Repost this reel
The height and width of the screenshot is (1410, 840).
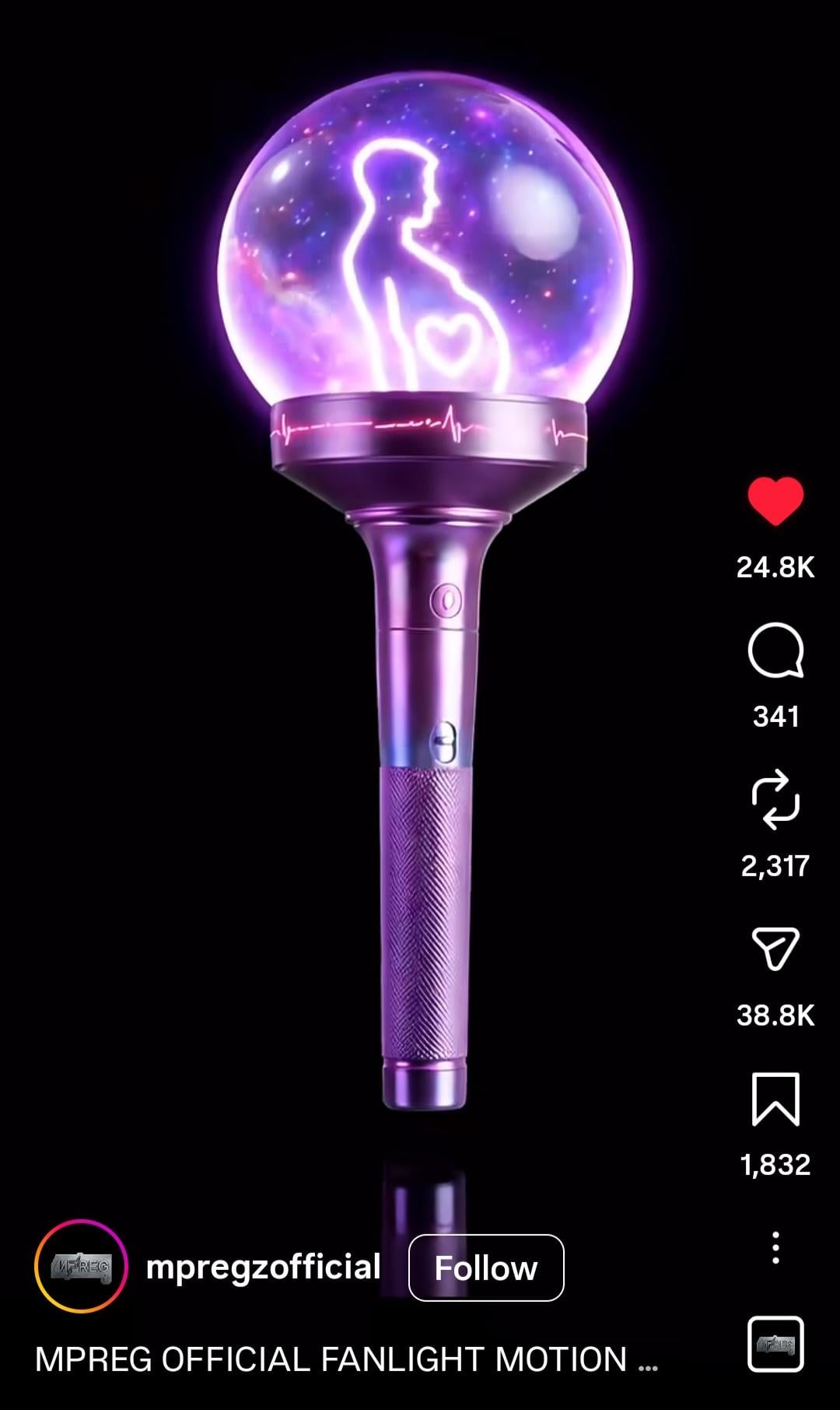(x=775, y=799)
